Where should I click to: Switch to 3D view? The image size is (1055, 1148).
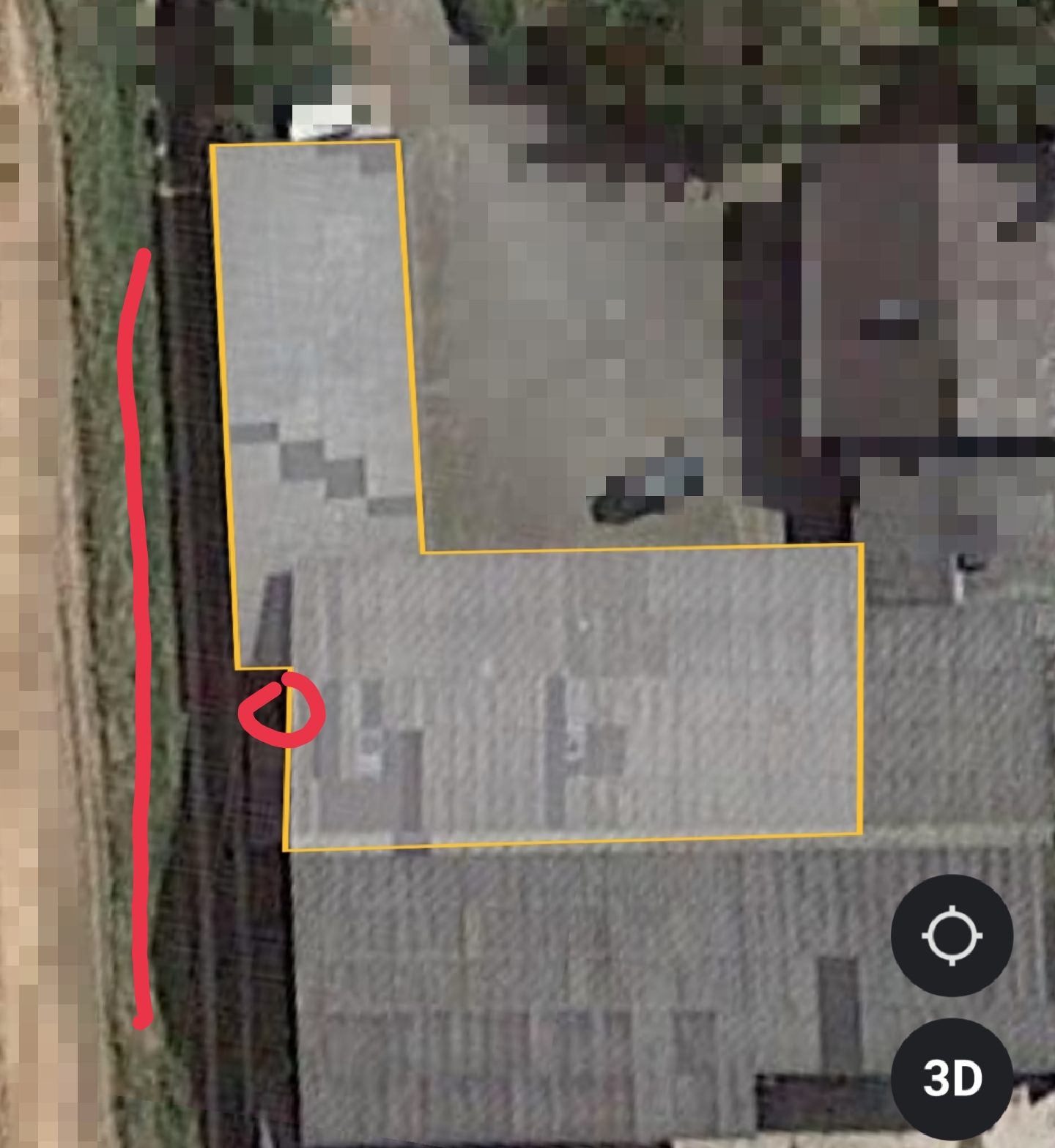coord(952,1078)
